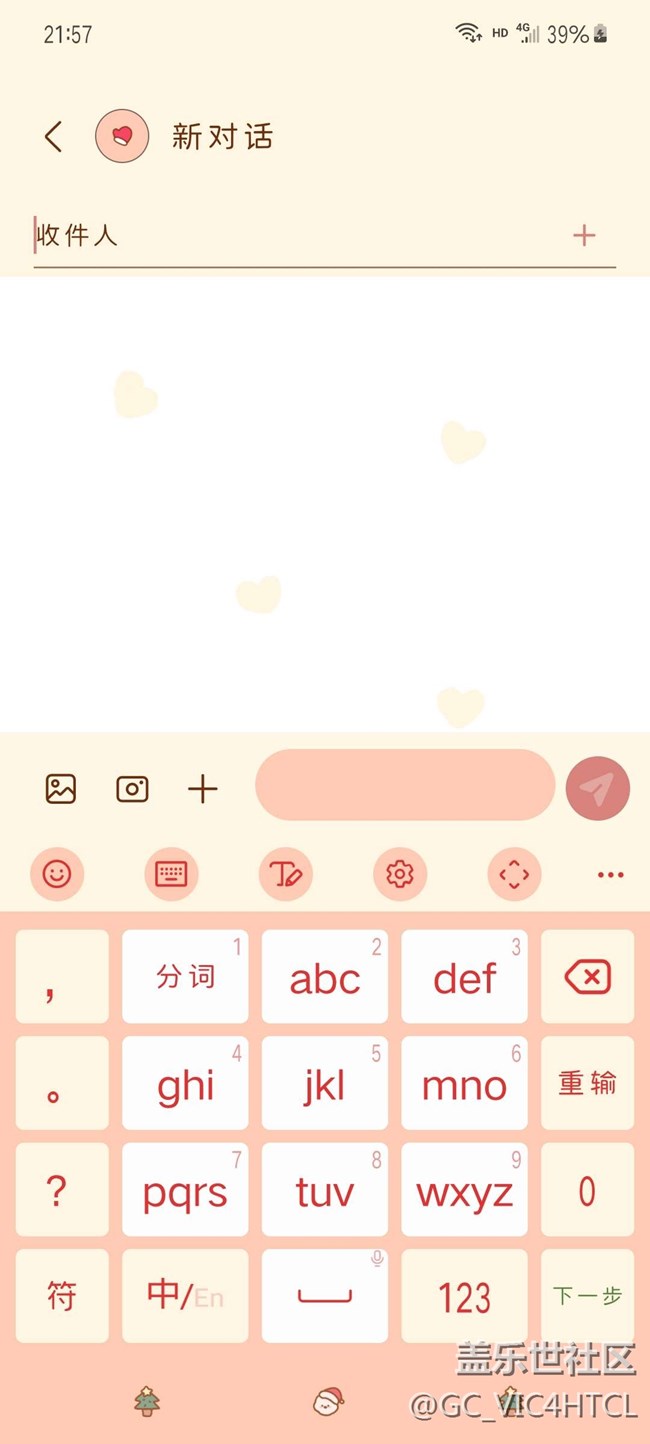
Task: Tap the message text input box
Action: tap(405, 785)
